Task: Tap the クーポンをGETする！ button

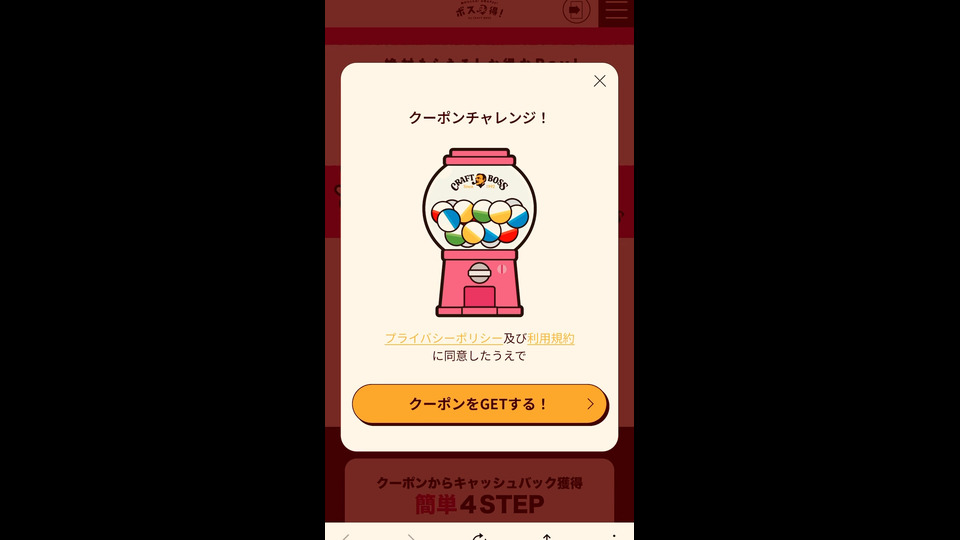Action: click(479, 404)
